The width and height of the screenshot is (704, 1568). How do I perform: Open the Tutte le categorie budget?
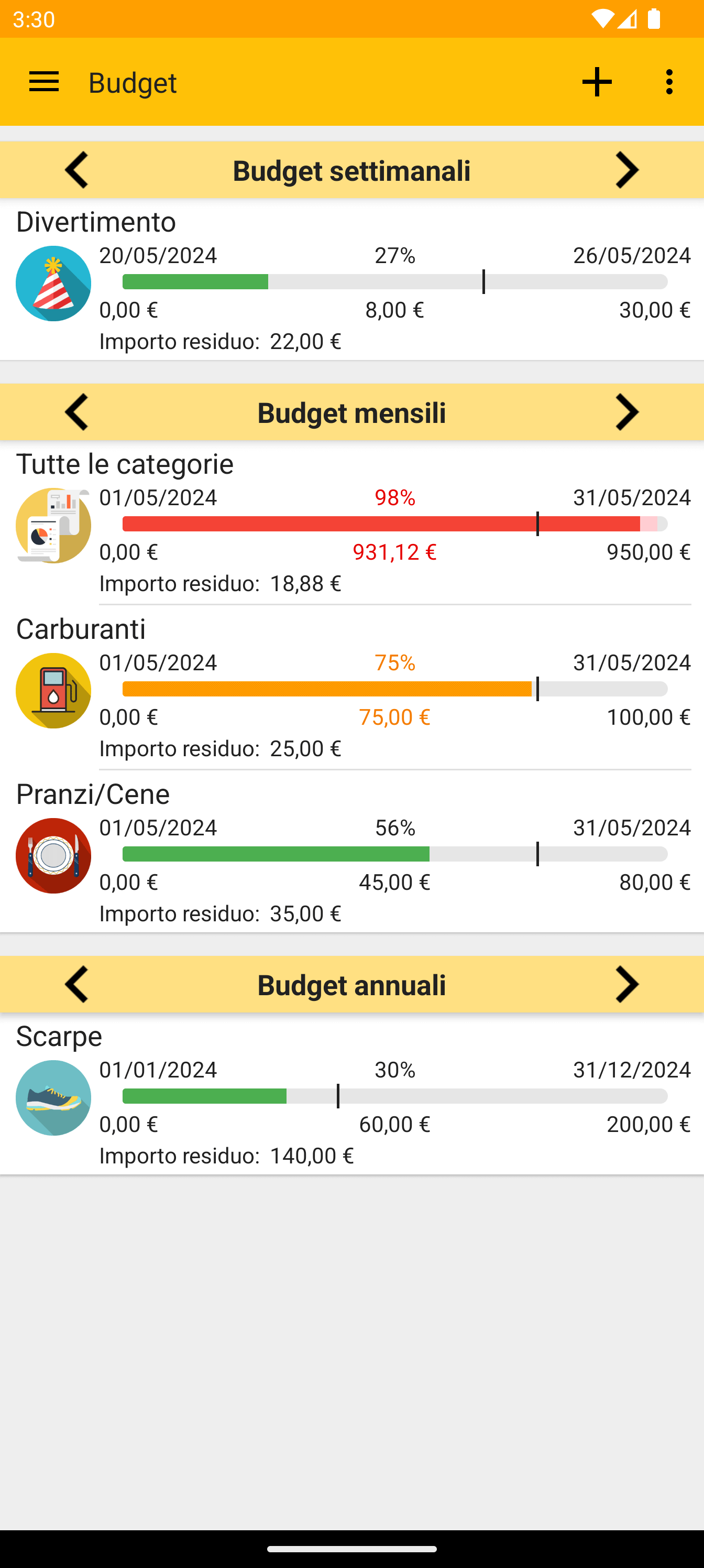click(x=351, y=524)
